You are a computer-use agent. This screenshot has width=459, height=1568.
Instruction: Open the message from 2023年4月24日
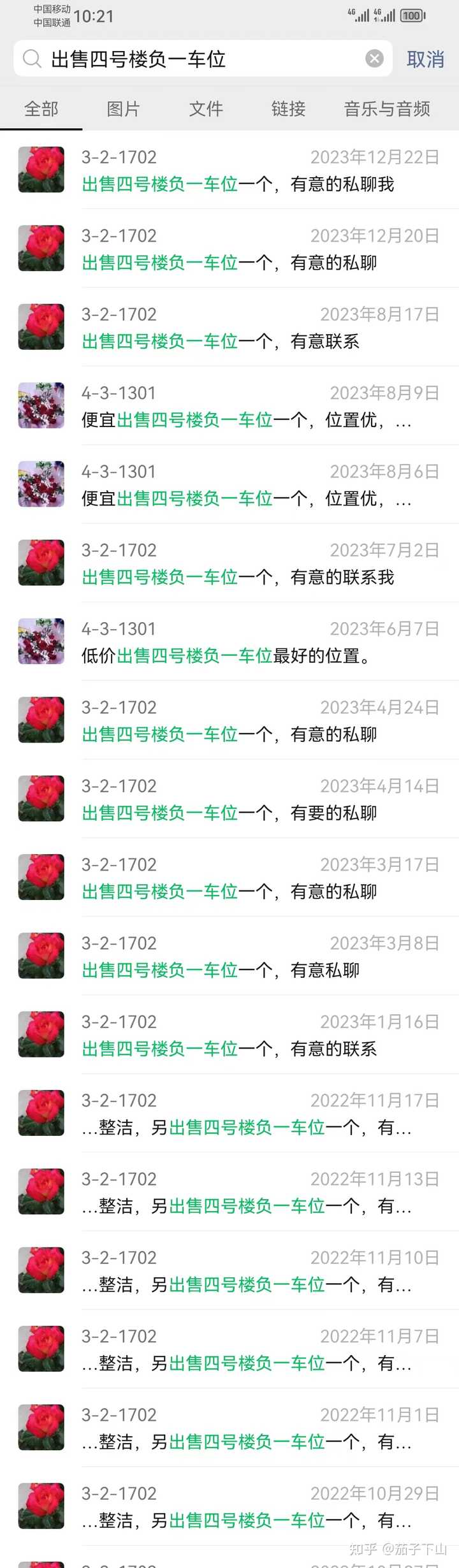[255, 720]
